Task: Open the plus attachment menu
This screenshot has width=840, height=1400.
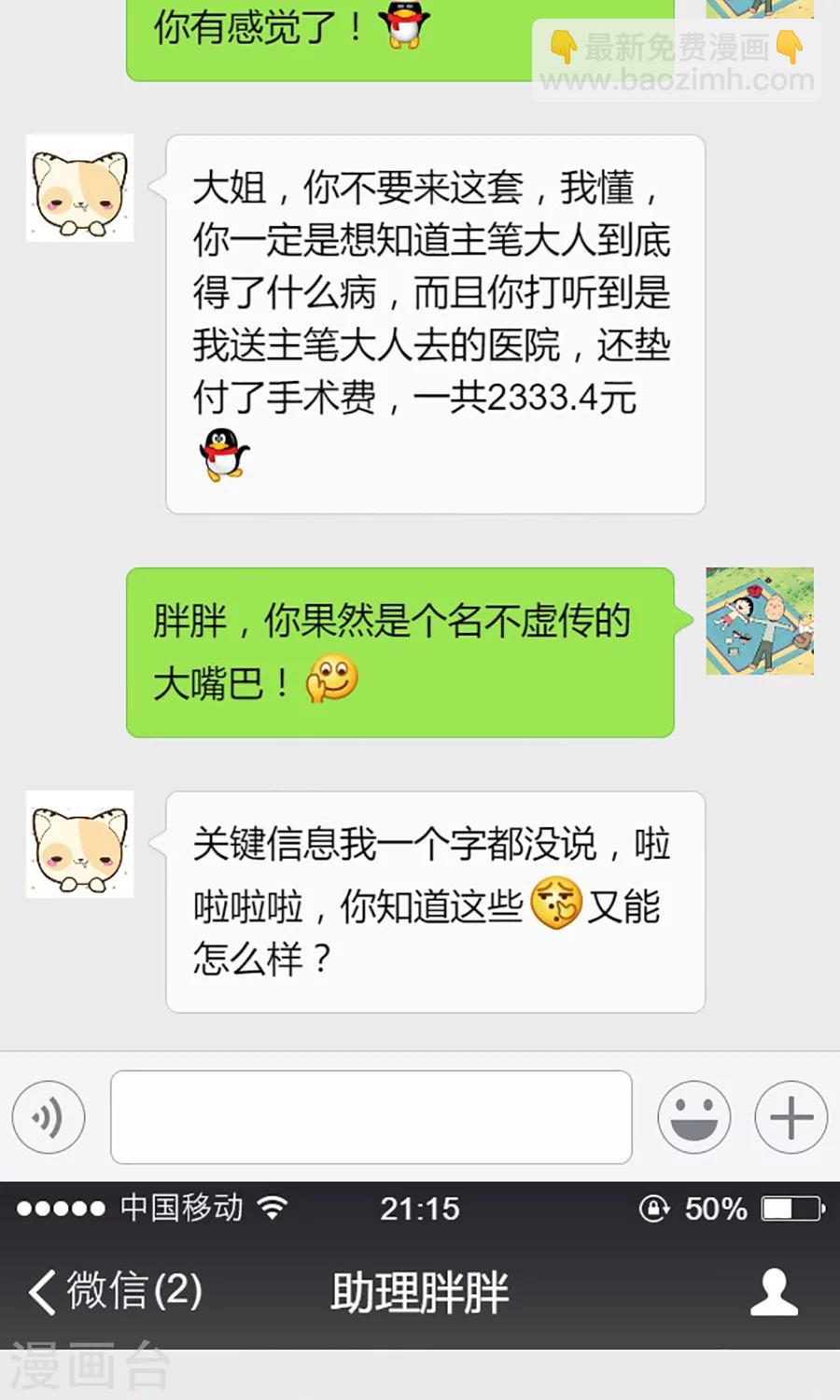Action: [791, 1116]
